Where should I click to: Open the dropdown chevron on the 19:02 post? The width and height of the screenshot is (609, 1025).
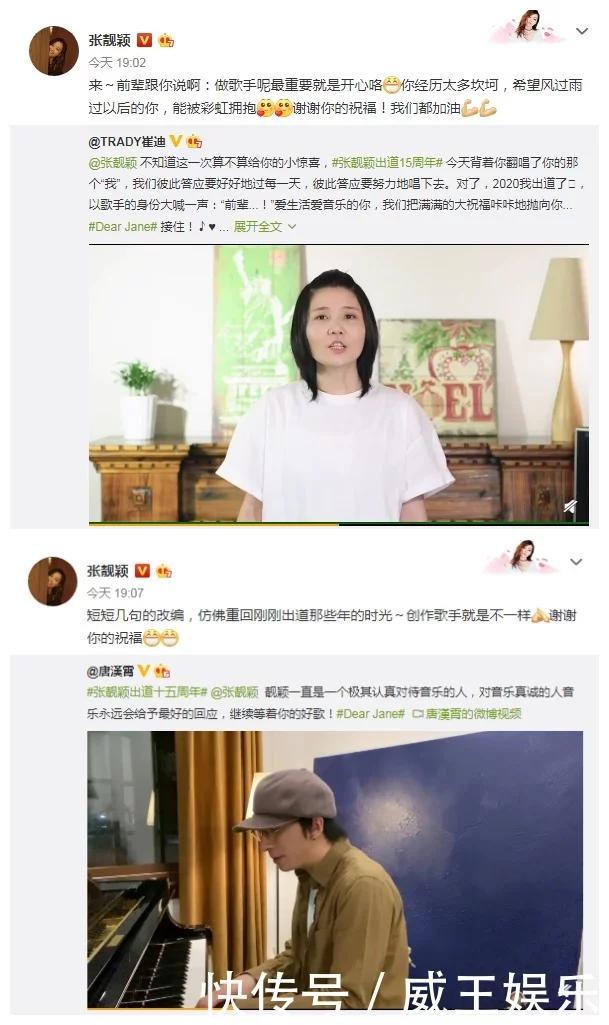582,32
